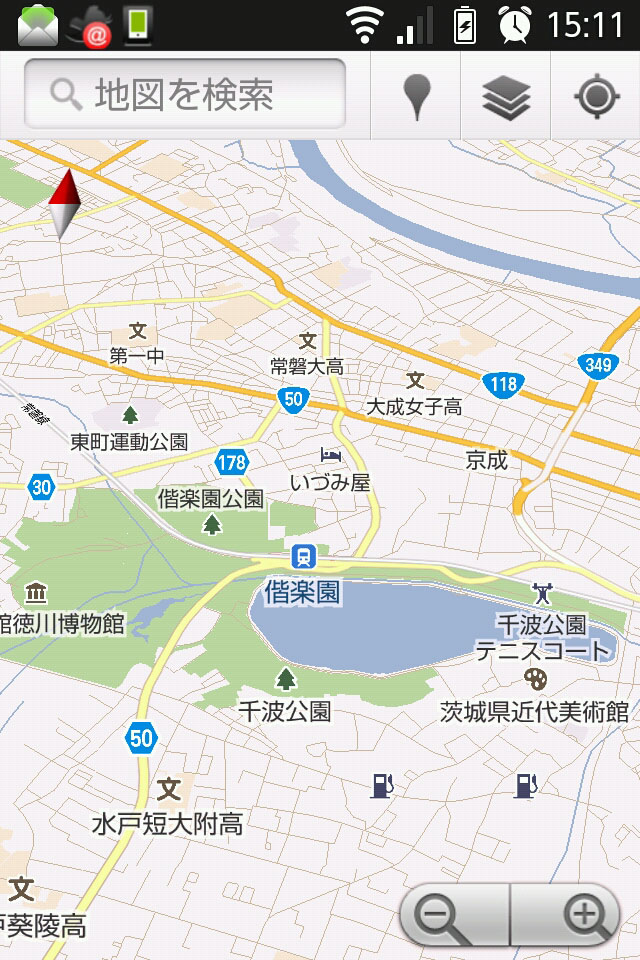The width and height of the screenshot is (640, 960).
Task: Select the いづみ屋 hotel marker
Action: [x=330, y=455]
